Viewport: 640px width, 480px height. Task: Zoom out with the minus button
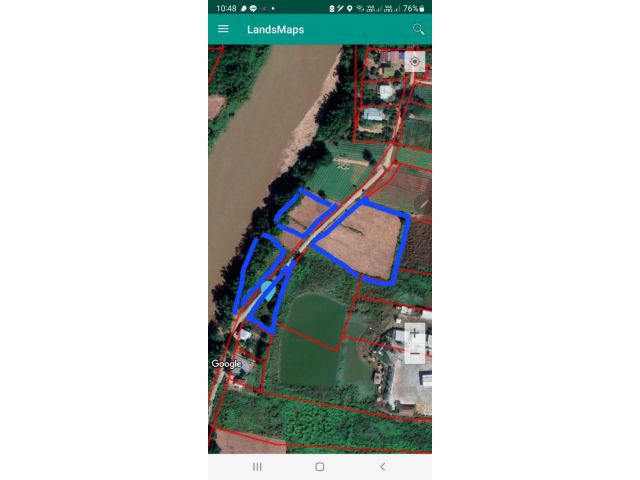point(414,353)
